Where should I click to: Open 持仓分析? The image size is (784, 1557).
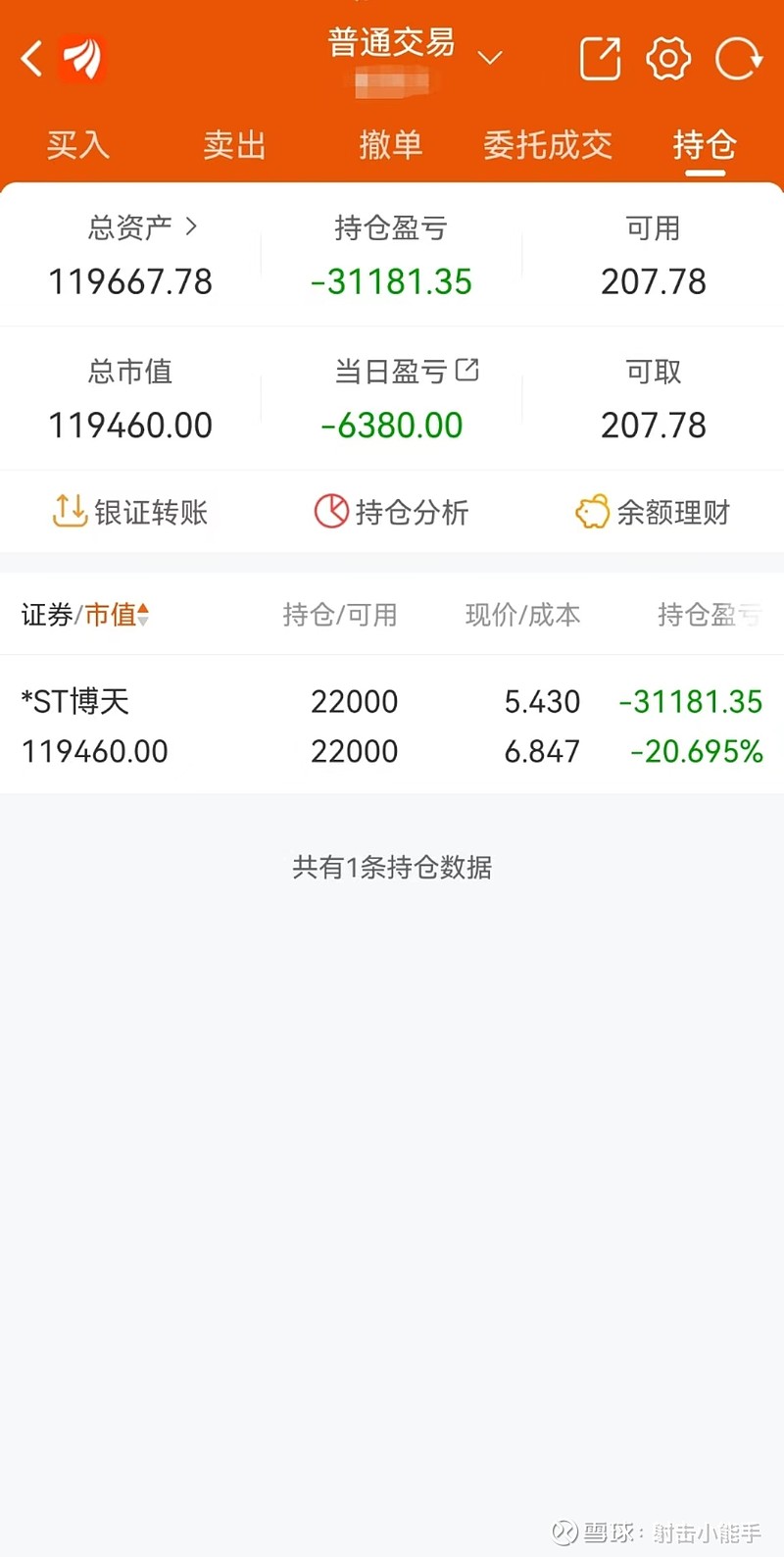[391, 512]
